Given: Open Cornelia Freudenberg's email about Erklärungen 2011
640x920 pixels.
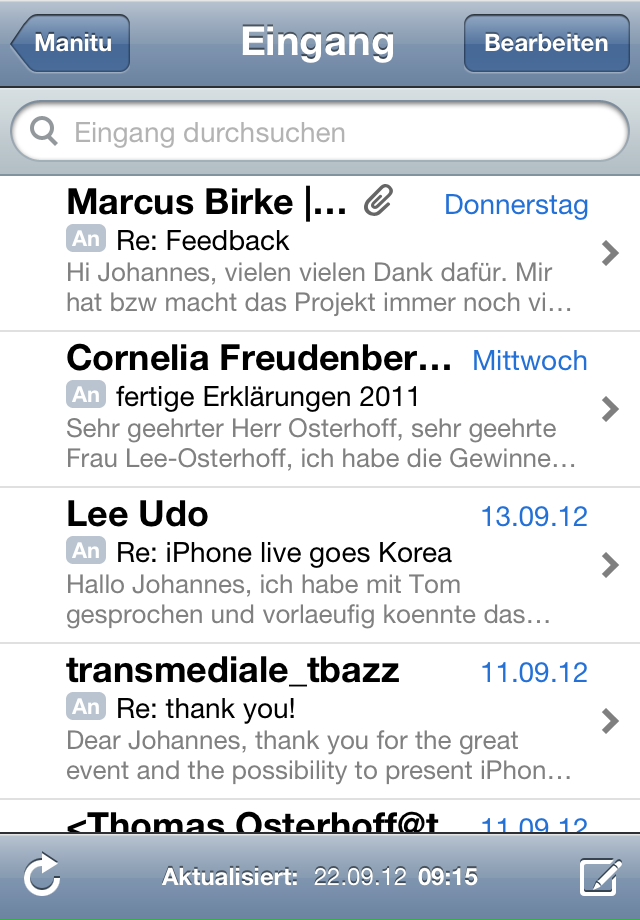Looking at the screenshot, I should coord(320,410).
